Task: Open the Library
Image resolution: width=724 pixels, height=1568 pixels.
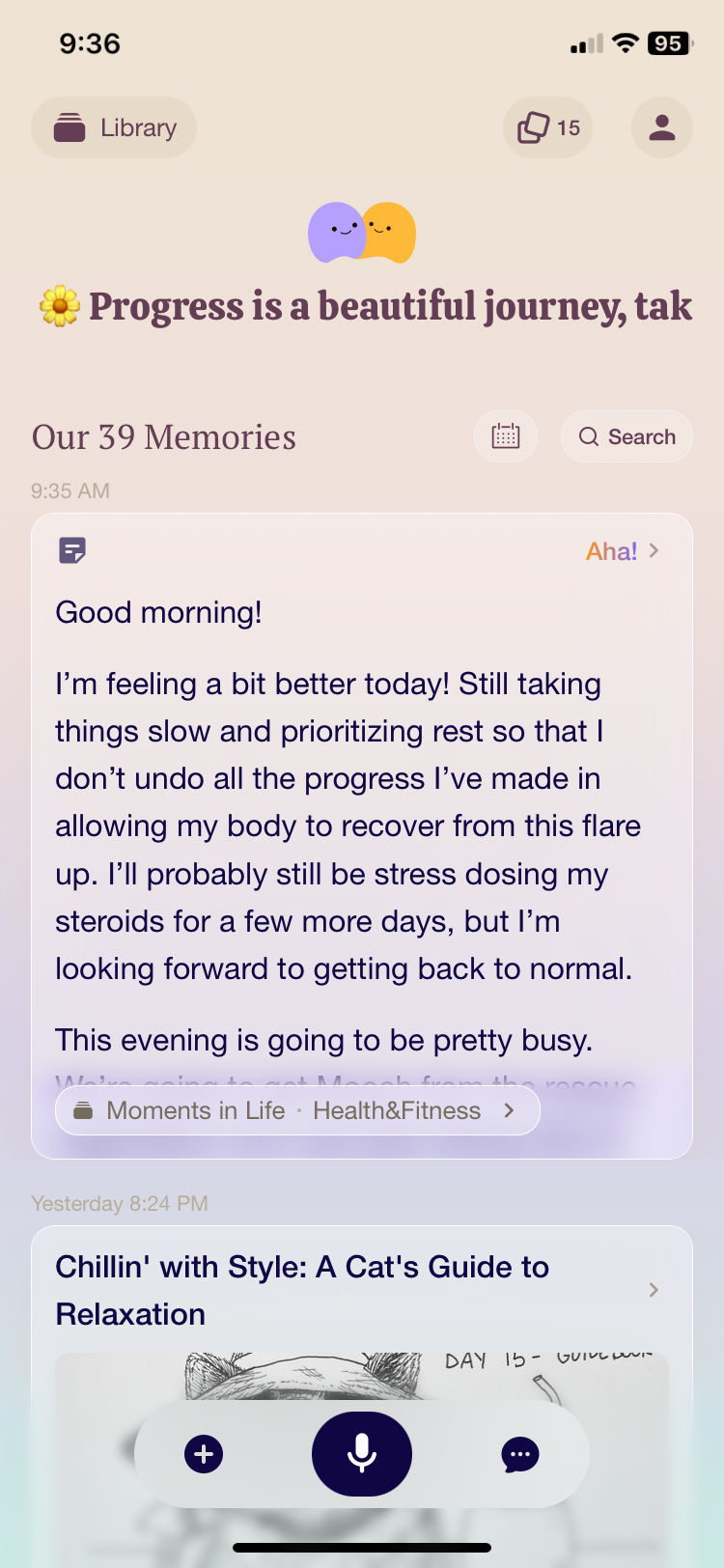Action: tap(114, 127)
